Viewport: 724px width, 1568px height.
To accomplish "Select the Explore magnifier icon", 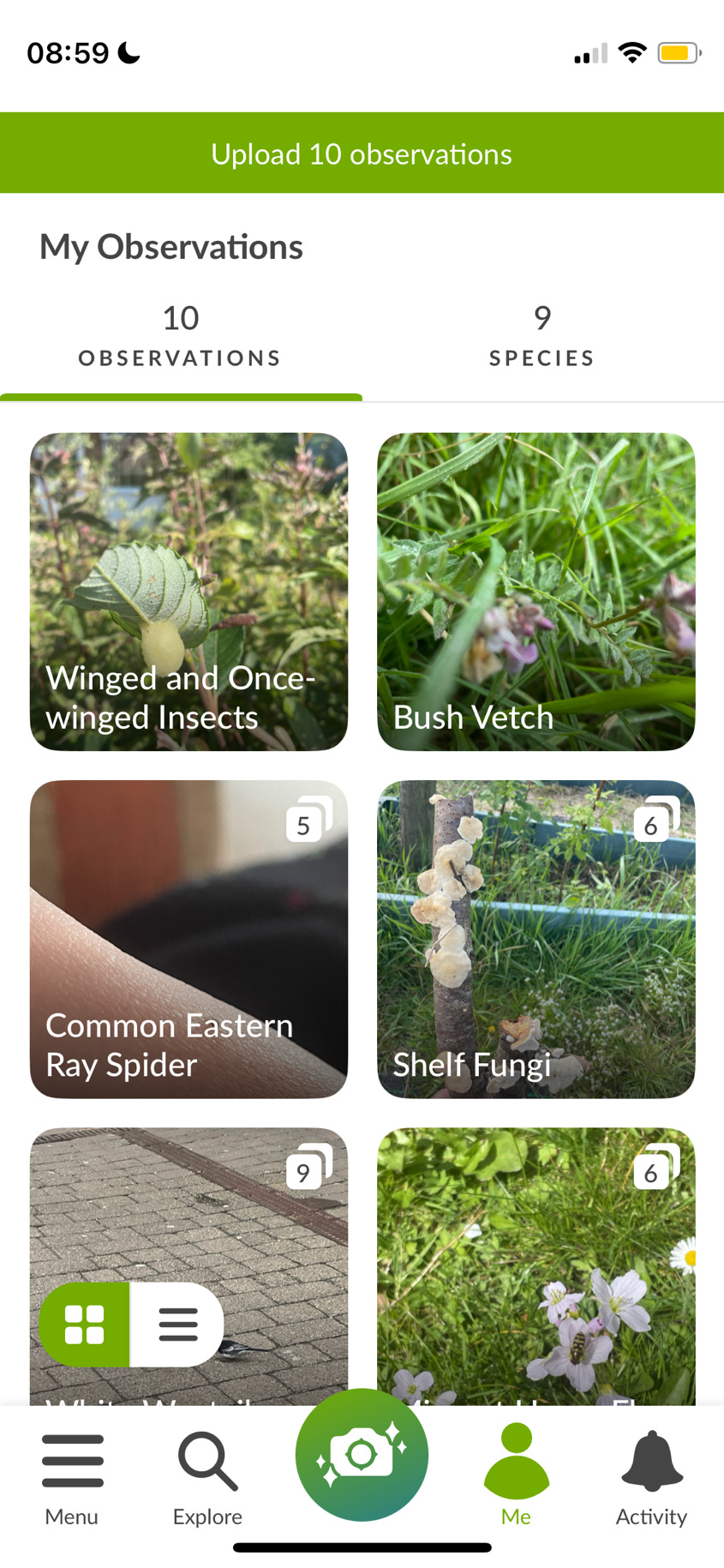I will click(206, 1466).
